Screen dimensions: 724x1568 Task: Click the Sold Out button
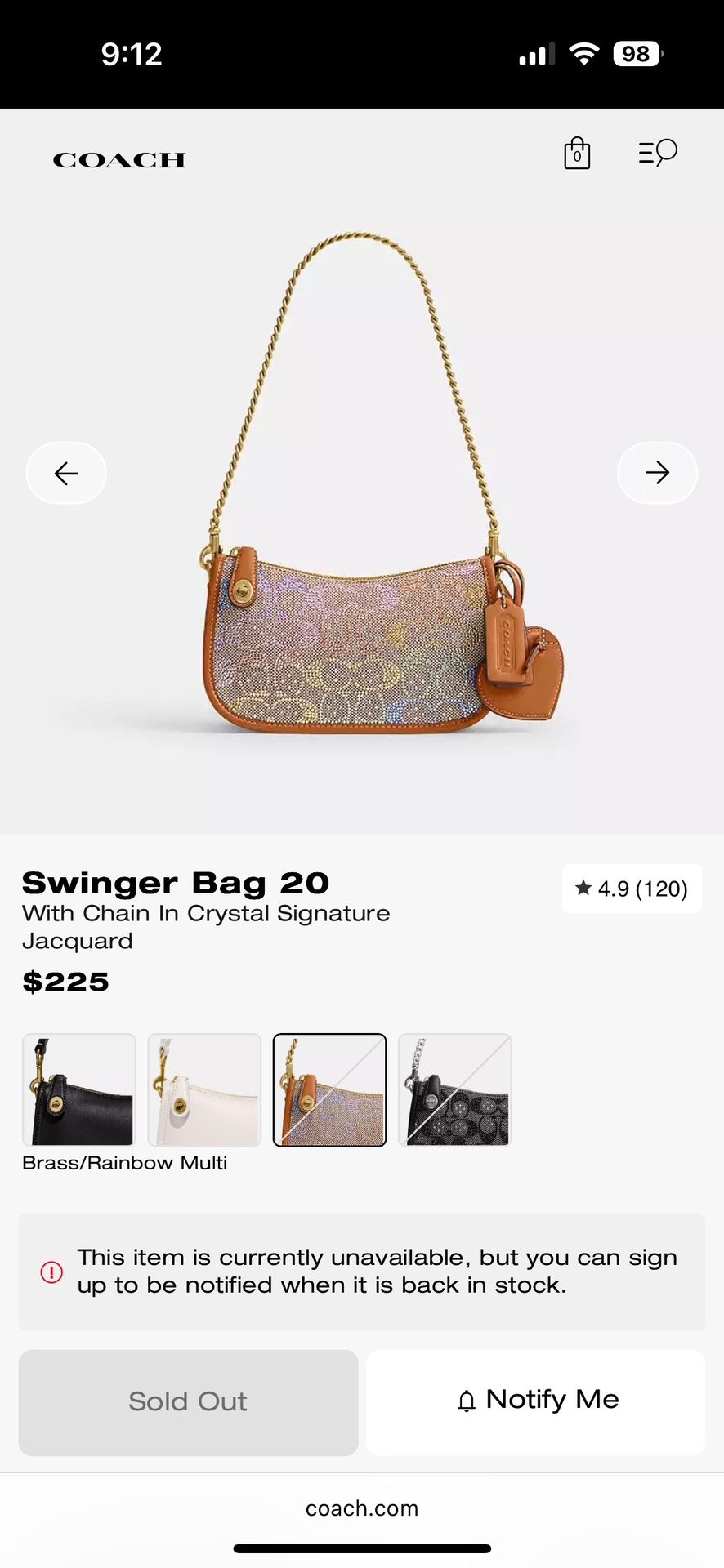[x=188, y=1401]
